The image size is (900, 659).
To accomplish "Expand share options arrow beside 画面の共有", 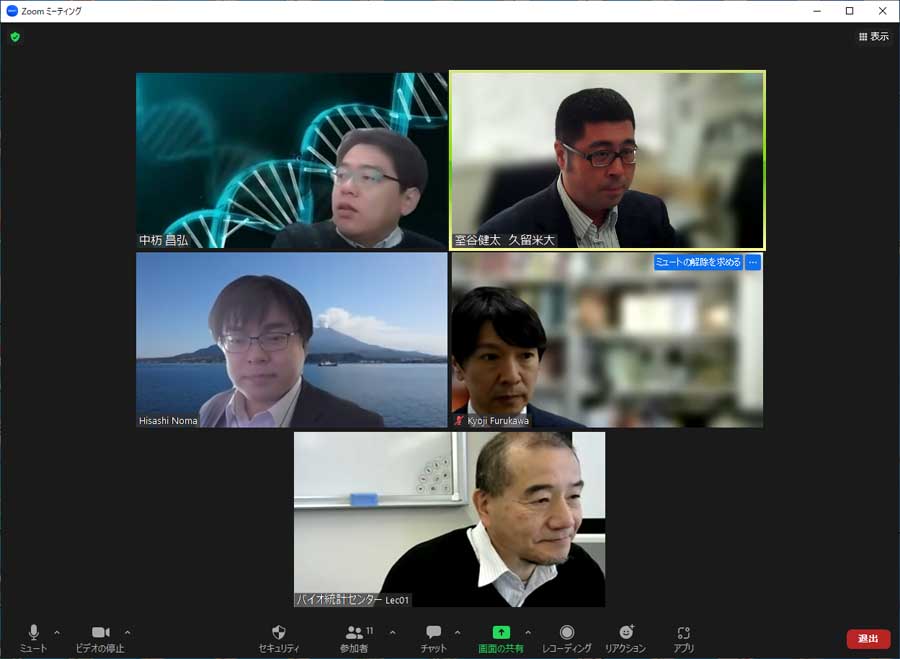I will point(528,632).
